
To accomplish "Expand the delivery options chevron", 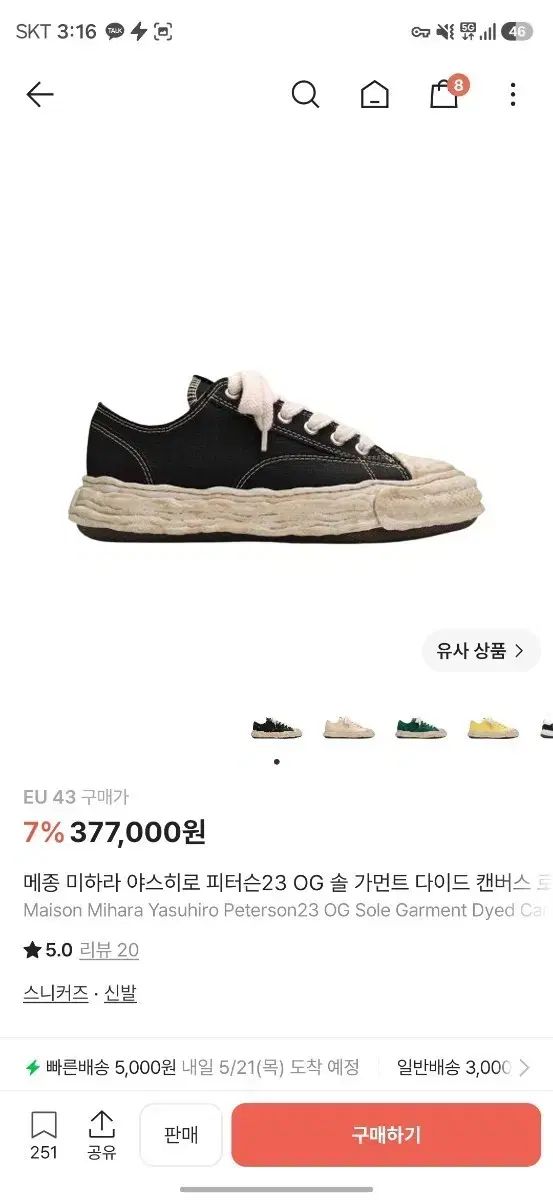I will [x=525, y=1068].
